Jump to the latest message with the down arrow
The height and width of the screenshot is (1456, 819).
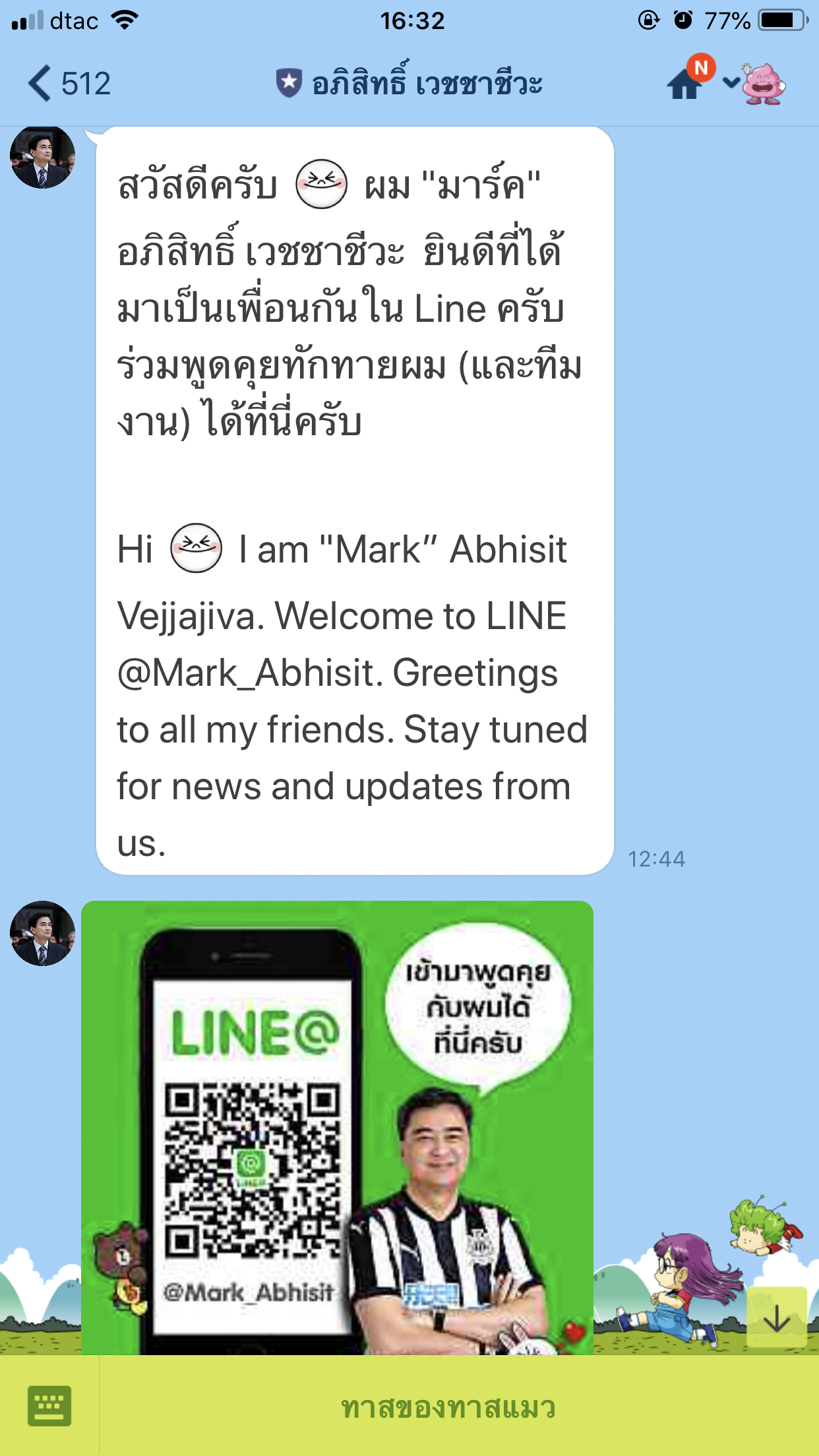coord(776,1318)
